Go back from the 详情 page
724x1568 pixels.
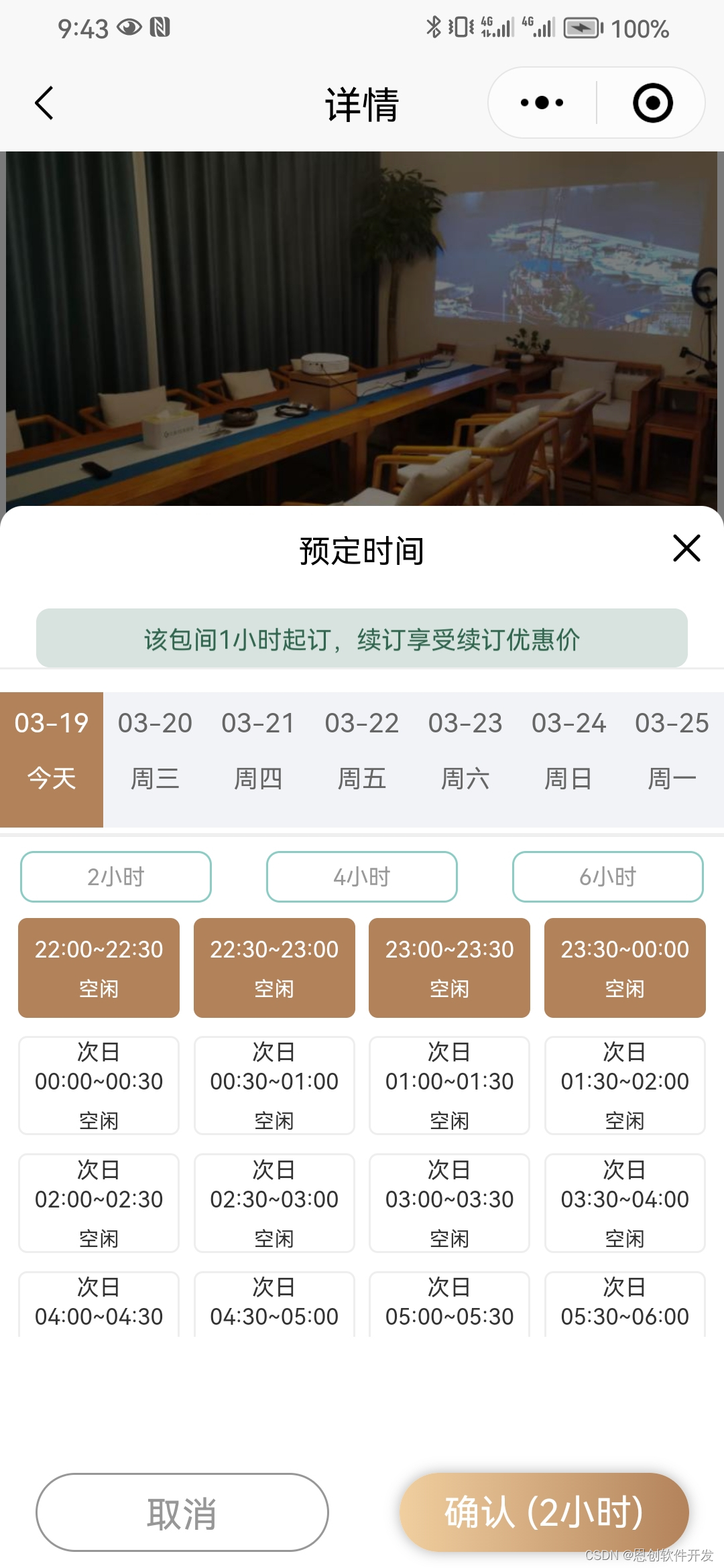click(x=44, y=103)
